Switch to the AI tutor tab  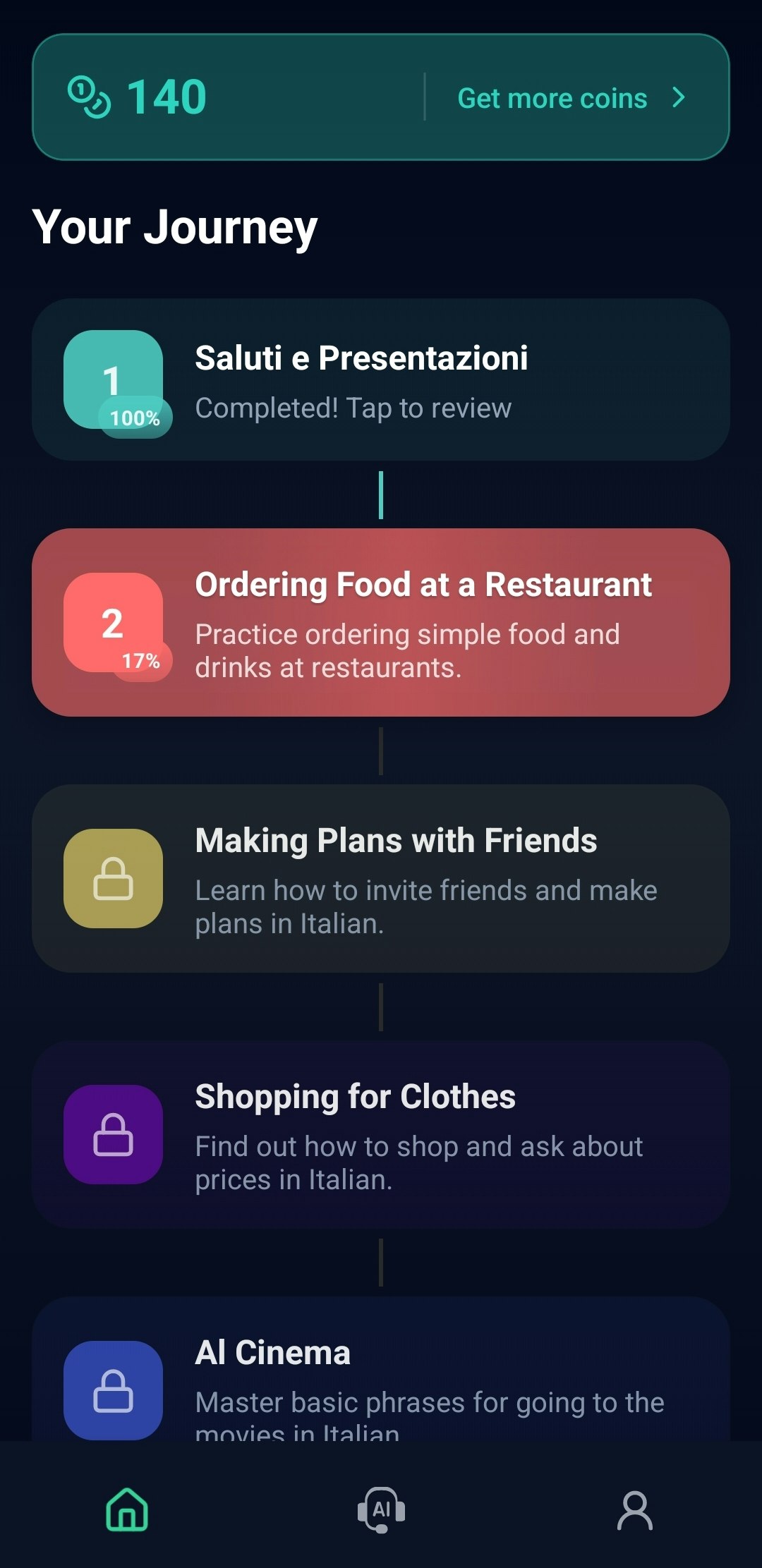pyautogui.click(x=381, y=1509)
